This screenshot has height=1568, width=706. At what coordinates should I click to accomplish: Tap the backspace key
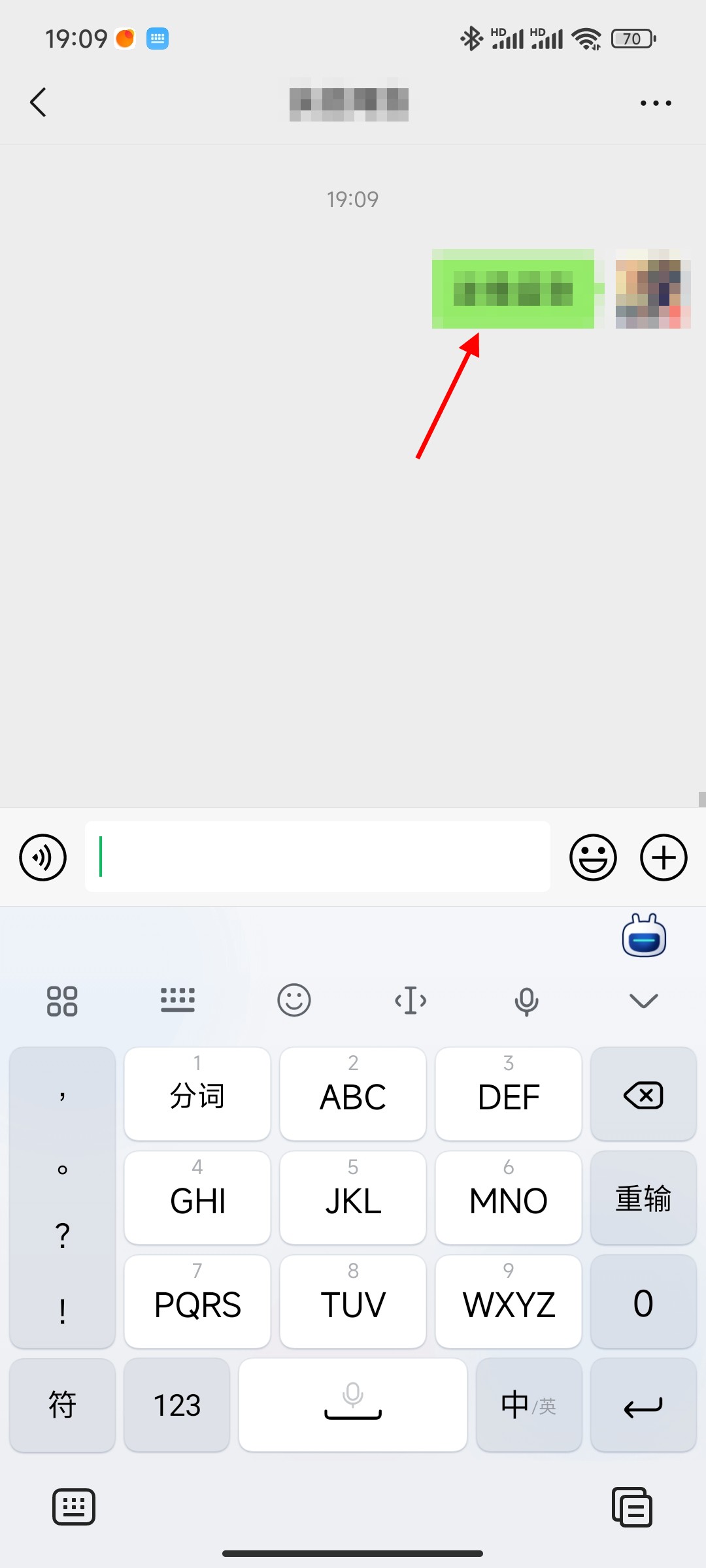[x=643, y=1095]
